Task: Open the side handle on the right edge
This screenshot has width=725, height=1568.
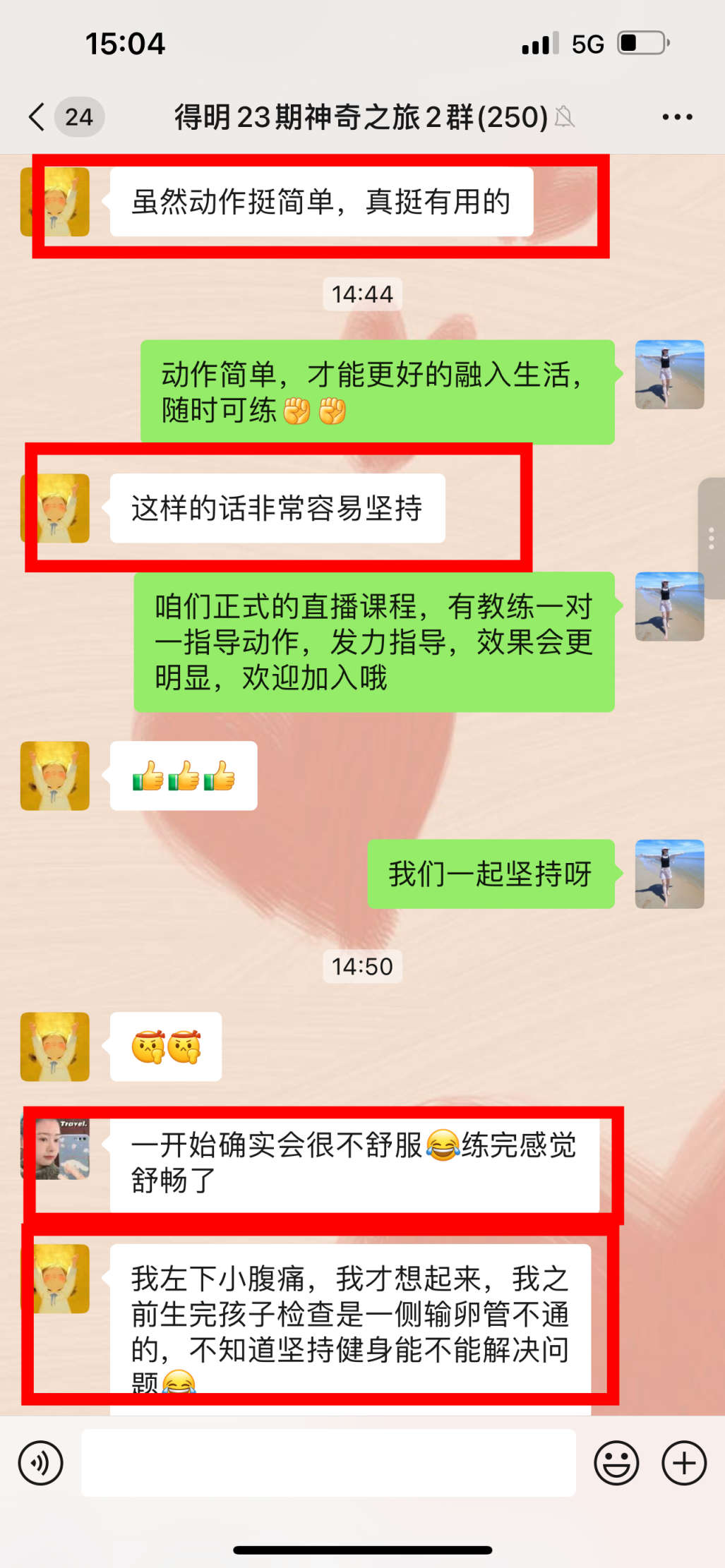Action: pos(712,538)
